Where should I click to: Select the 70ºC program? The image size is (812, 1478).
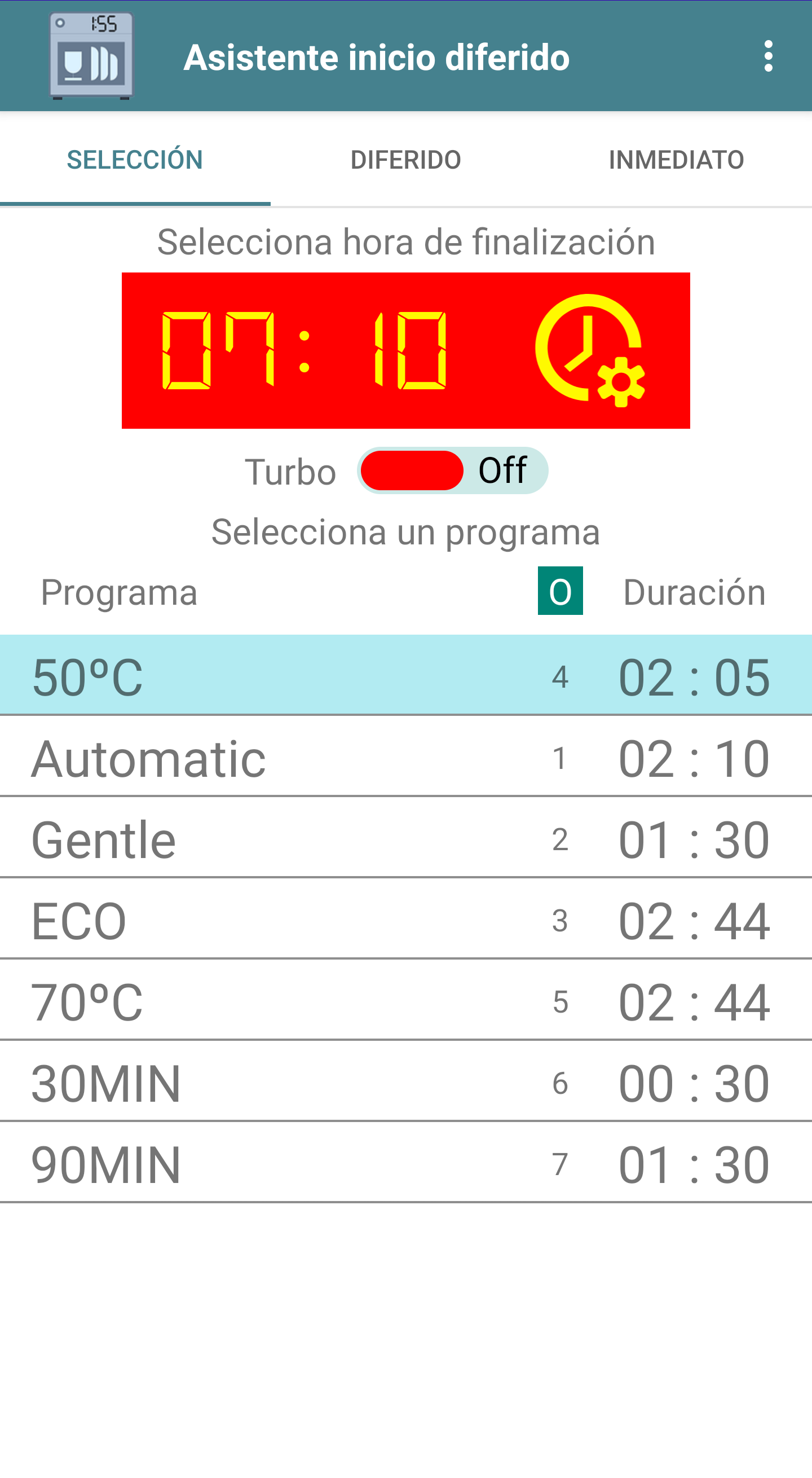coord(405,1002)
